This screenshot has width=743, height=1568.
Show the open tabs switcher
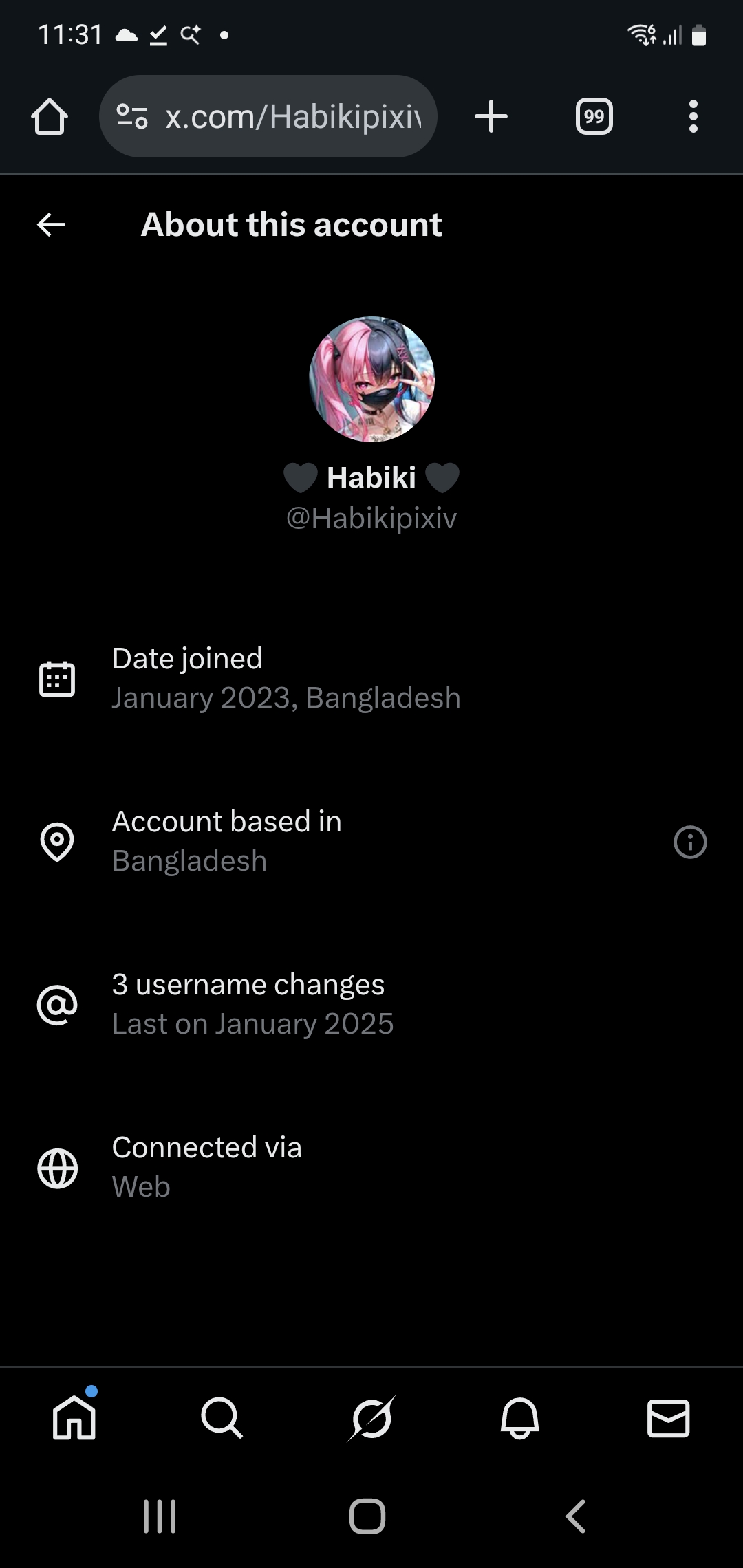[594, 116]
